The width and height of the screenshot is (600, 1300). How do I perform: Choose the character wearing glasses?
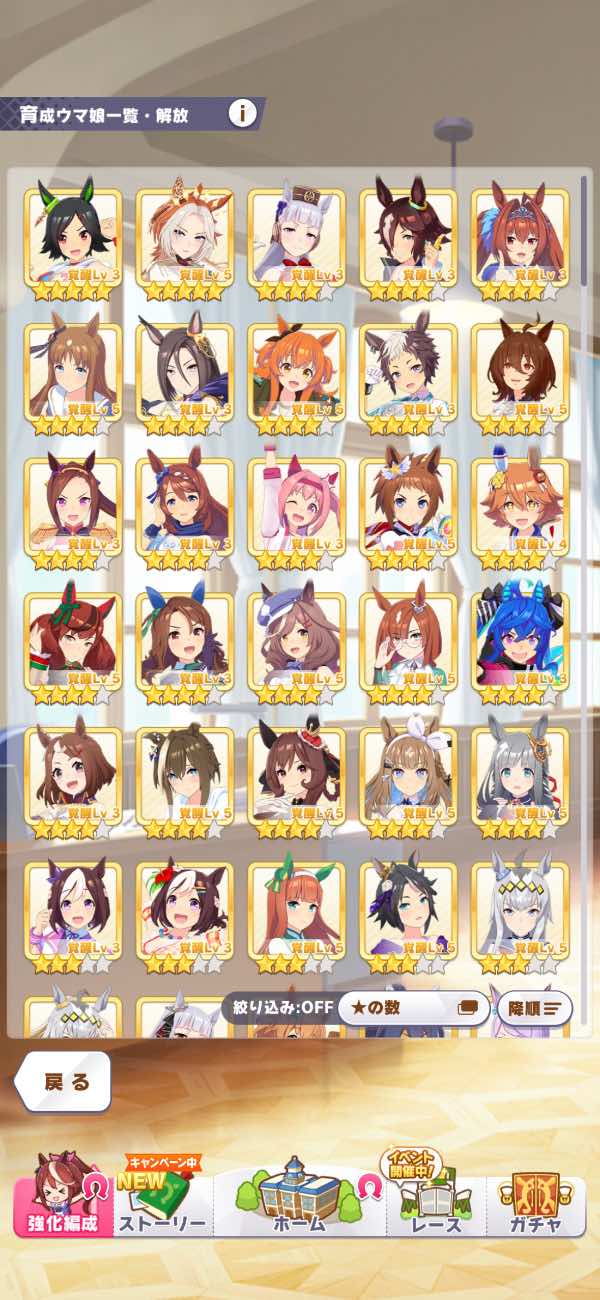(x=408, y=642)
